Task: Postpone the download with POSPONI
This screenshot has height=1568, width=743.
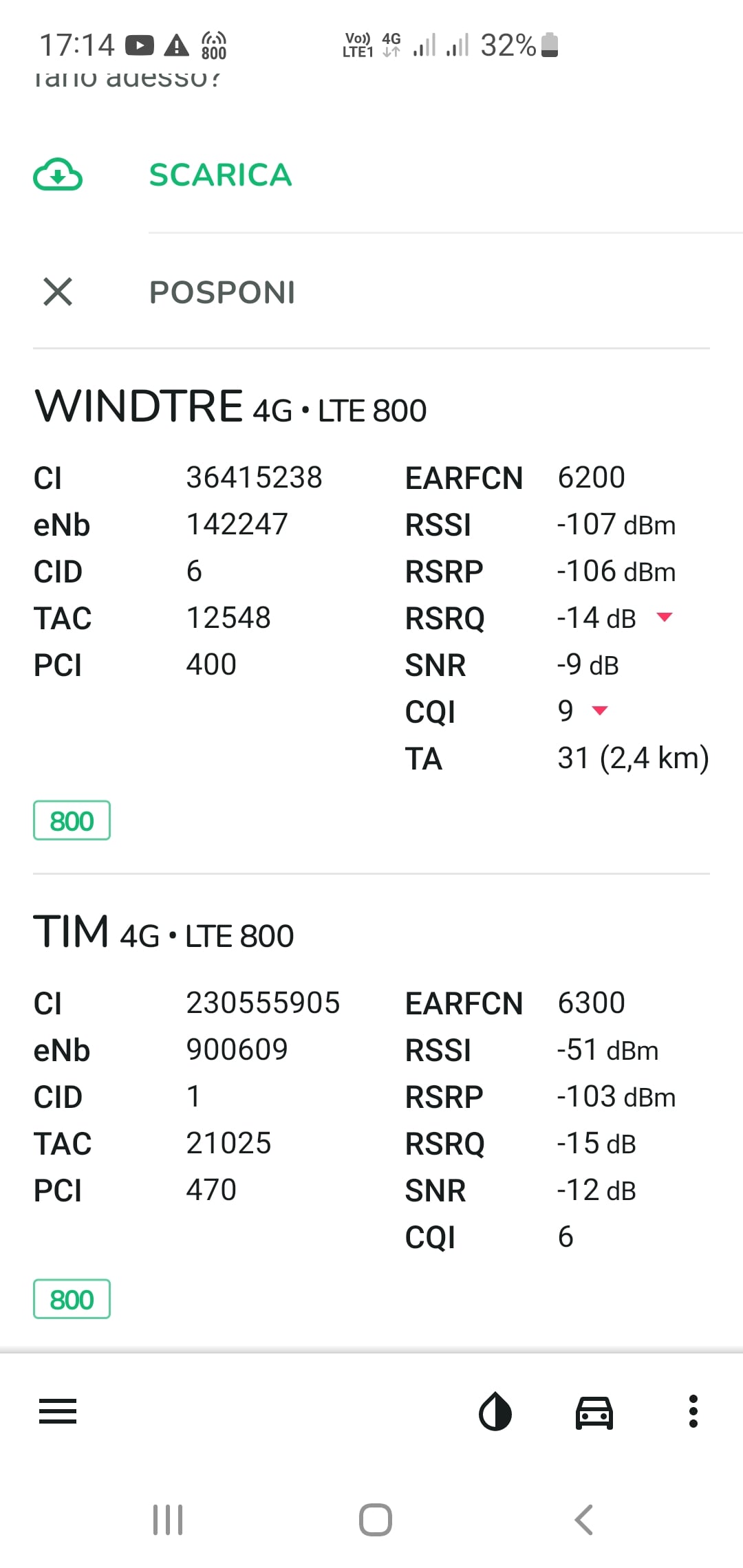Action: [x=222, y=292]
